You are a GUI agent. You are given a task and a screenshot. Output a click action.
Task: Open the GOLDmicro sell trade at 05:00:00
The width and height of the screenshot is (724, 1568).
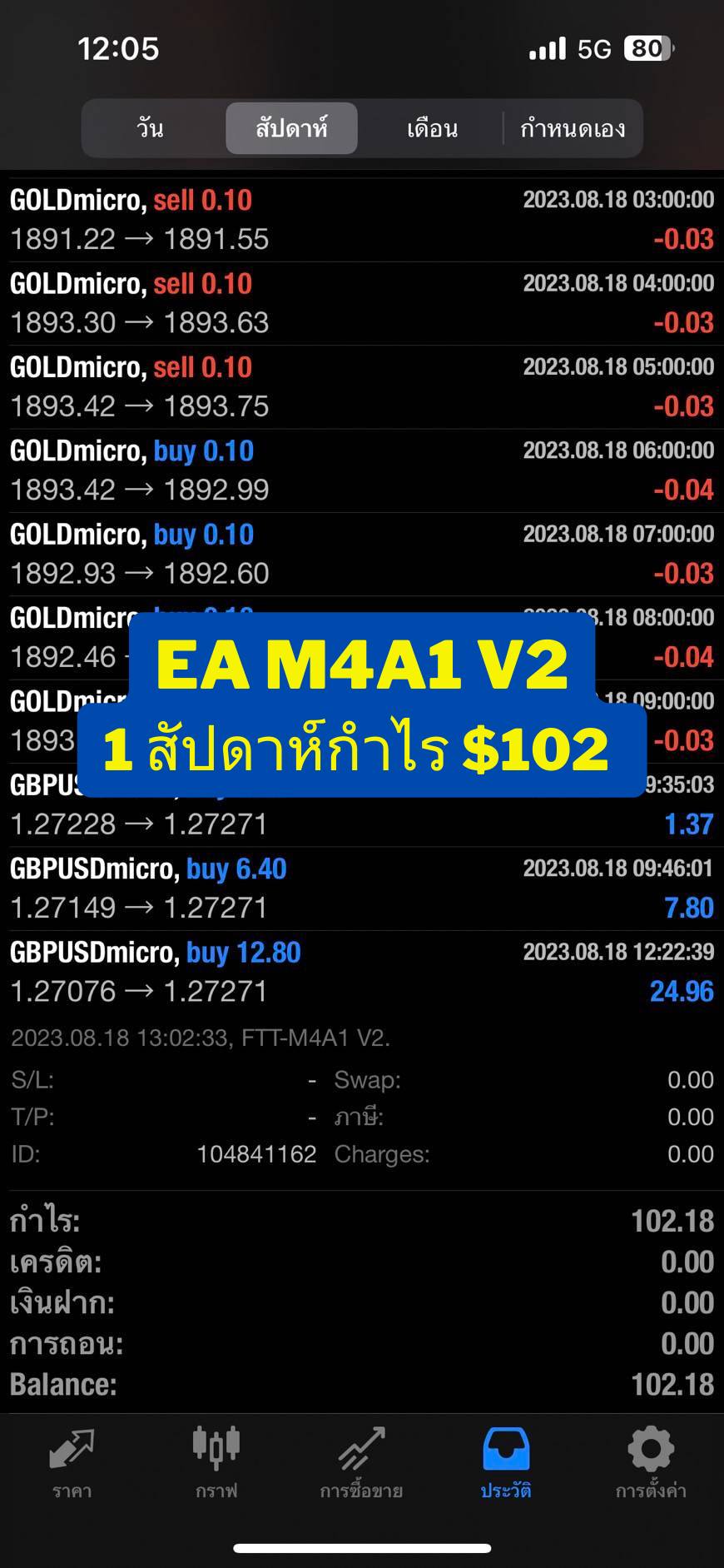point(362,387)
